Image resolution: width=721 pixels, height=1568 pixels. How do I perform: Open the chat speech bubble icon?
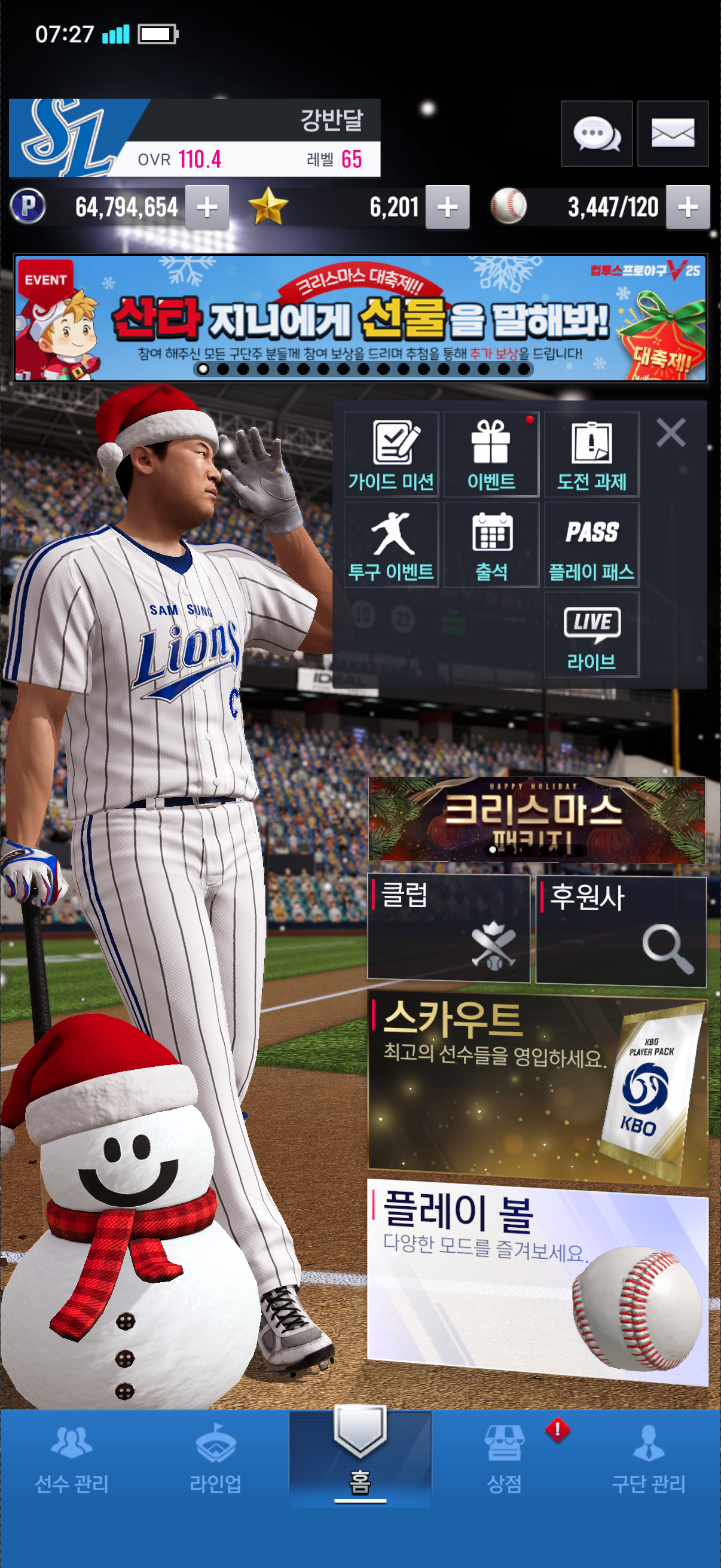click(596, 133)
